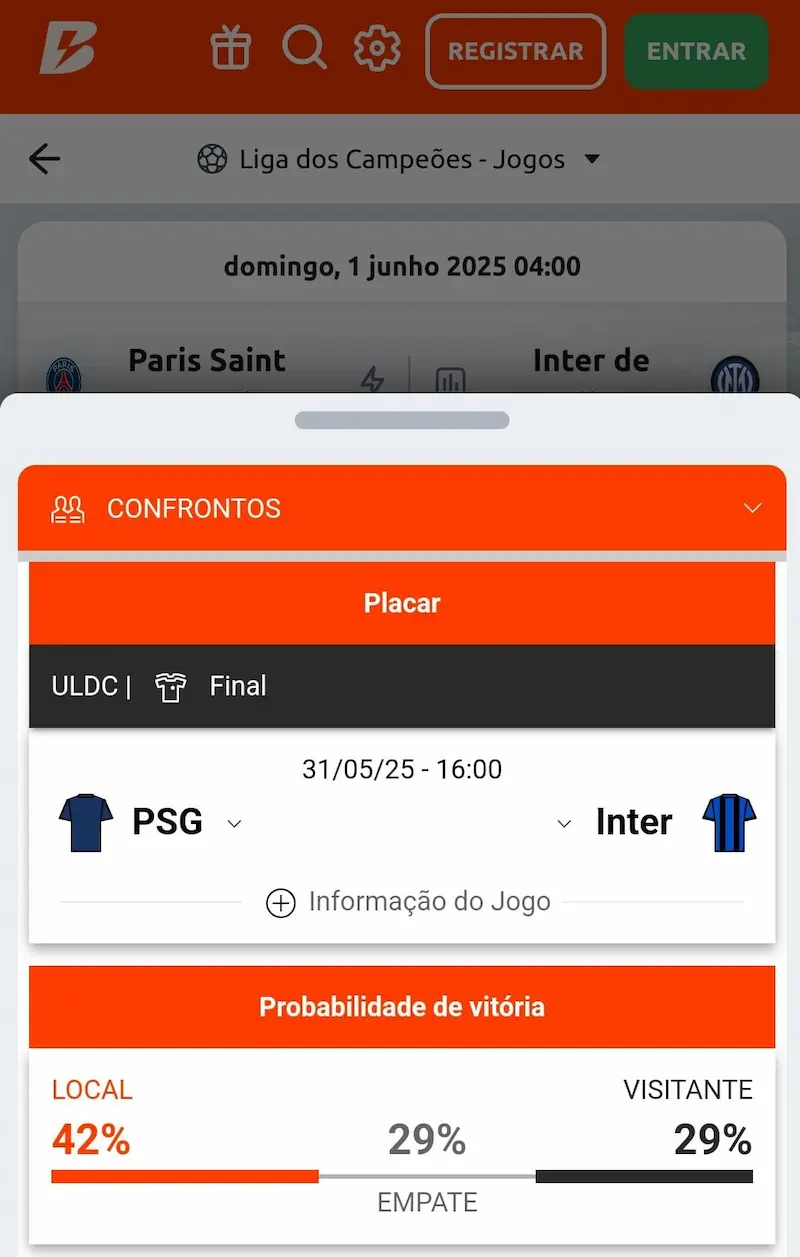This screenshot has height=1257, width=800.
Task: Open the PSG team selector dropdown
Action: click(234, 825)
